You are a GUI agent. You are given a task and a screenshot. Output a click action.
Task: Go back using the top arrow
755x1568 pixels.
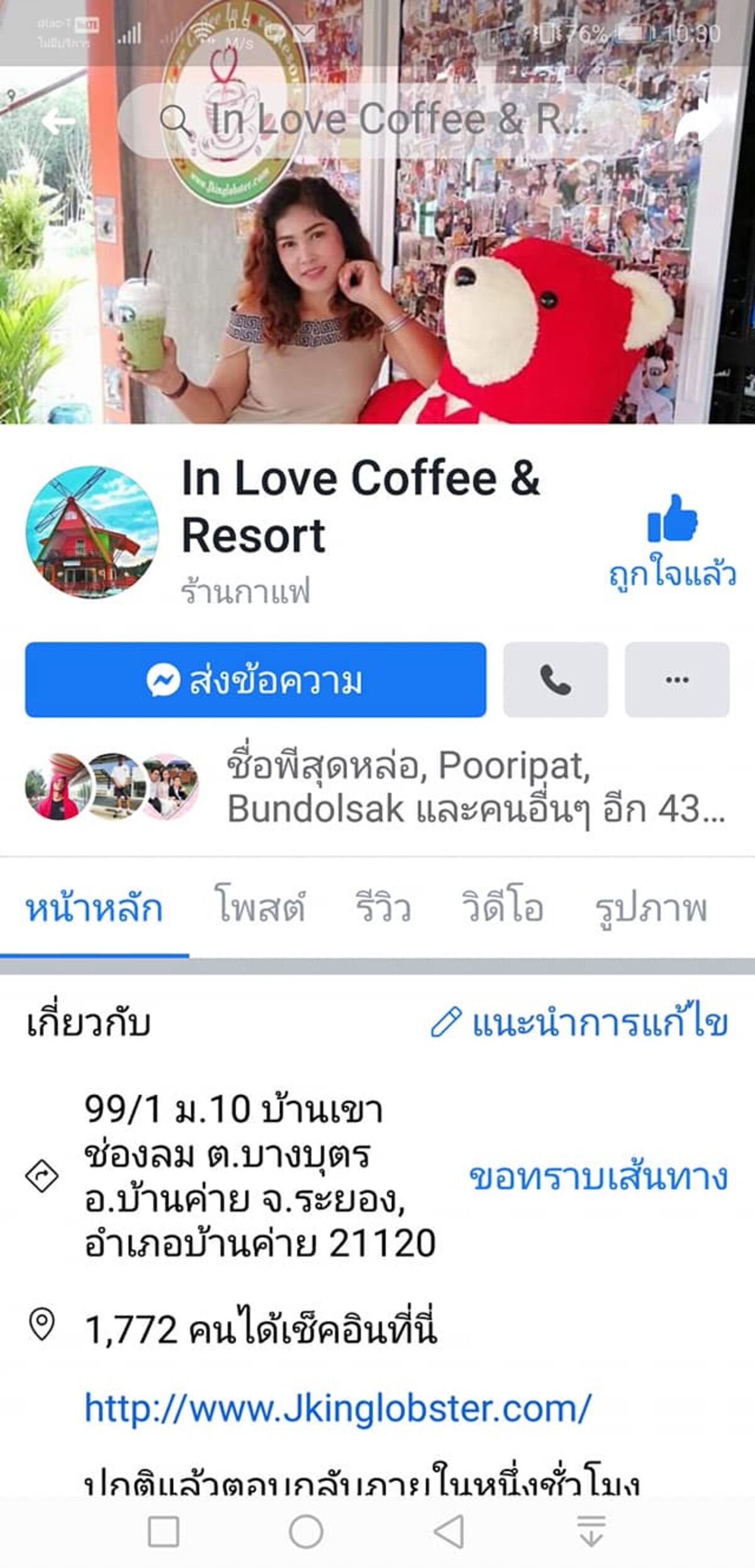(58, 121)
